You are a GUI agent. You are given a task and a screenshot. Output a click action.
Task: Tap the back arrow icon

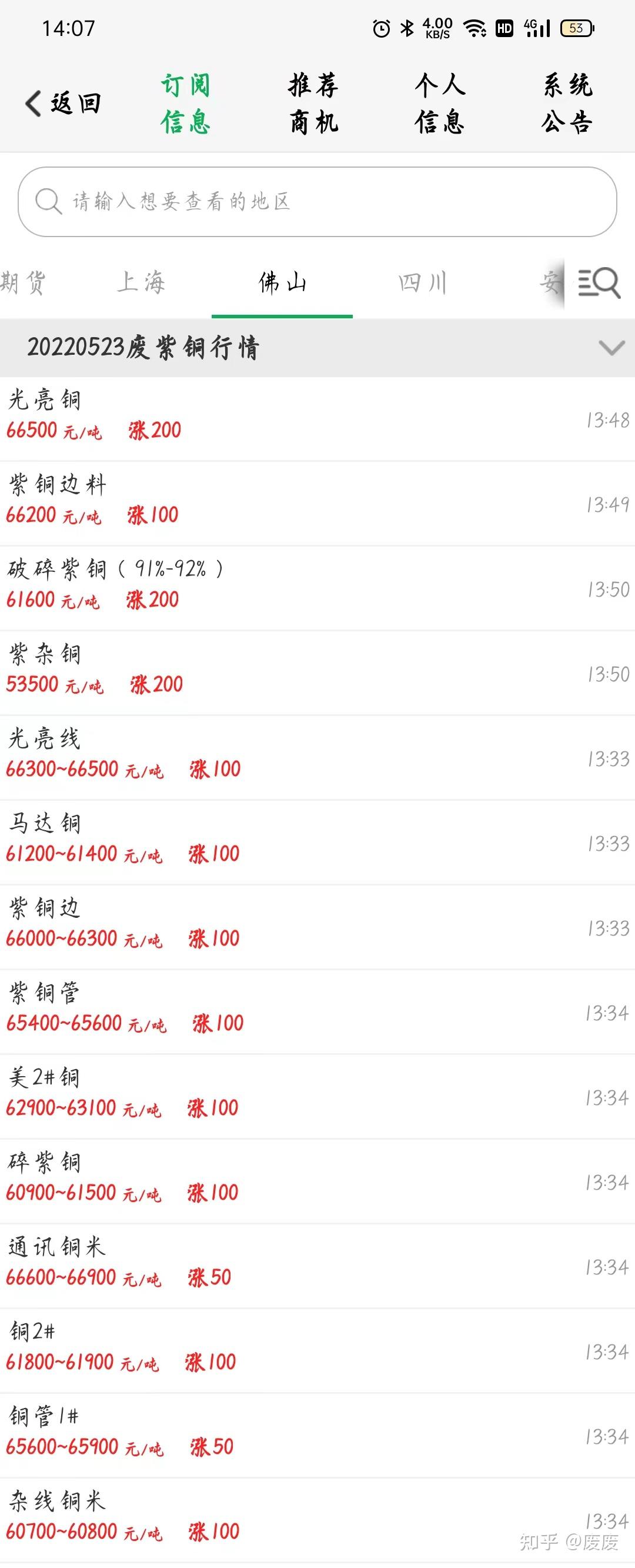(x=34, y=102)
